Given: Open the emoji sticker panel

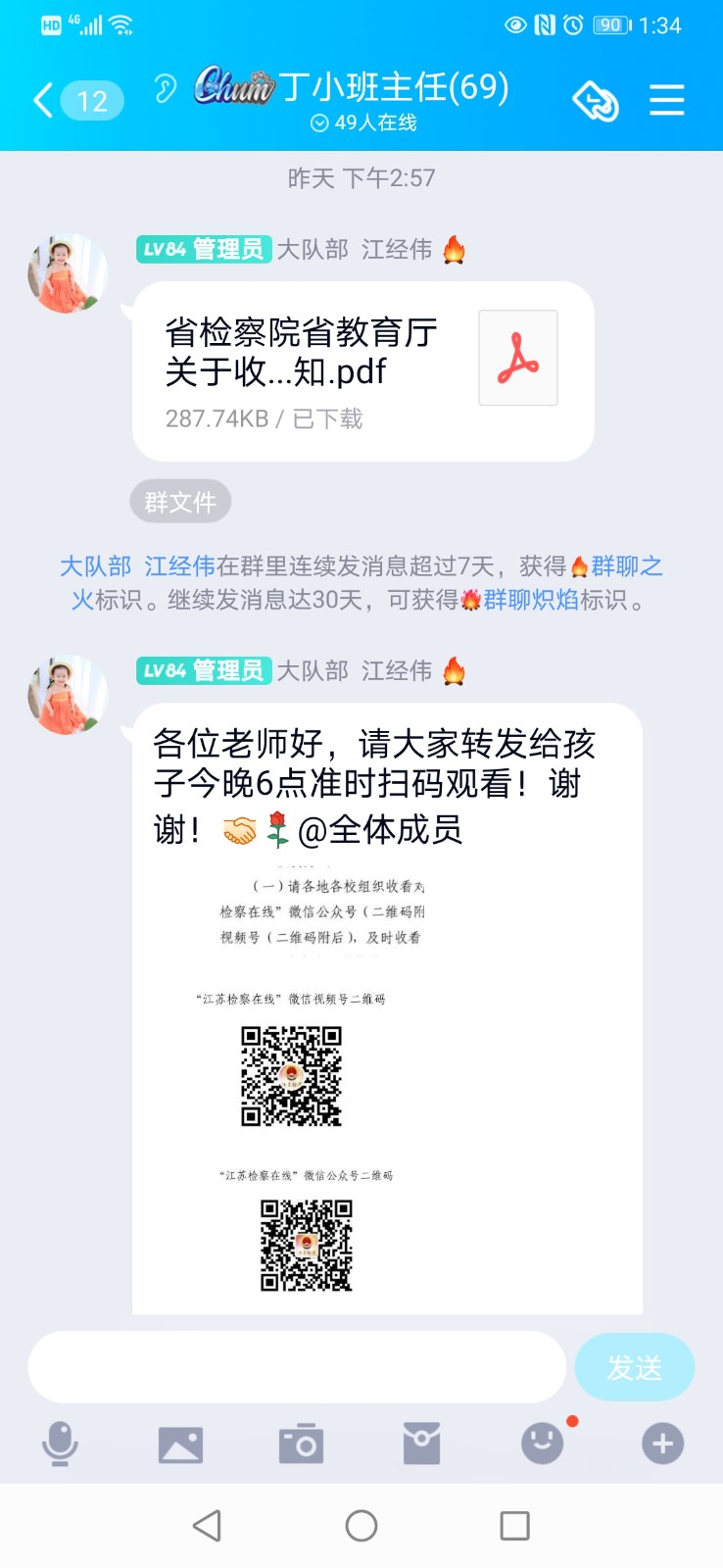Looking at the screenshot, I should [542, 1444].
